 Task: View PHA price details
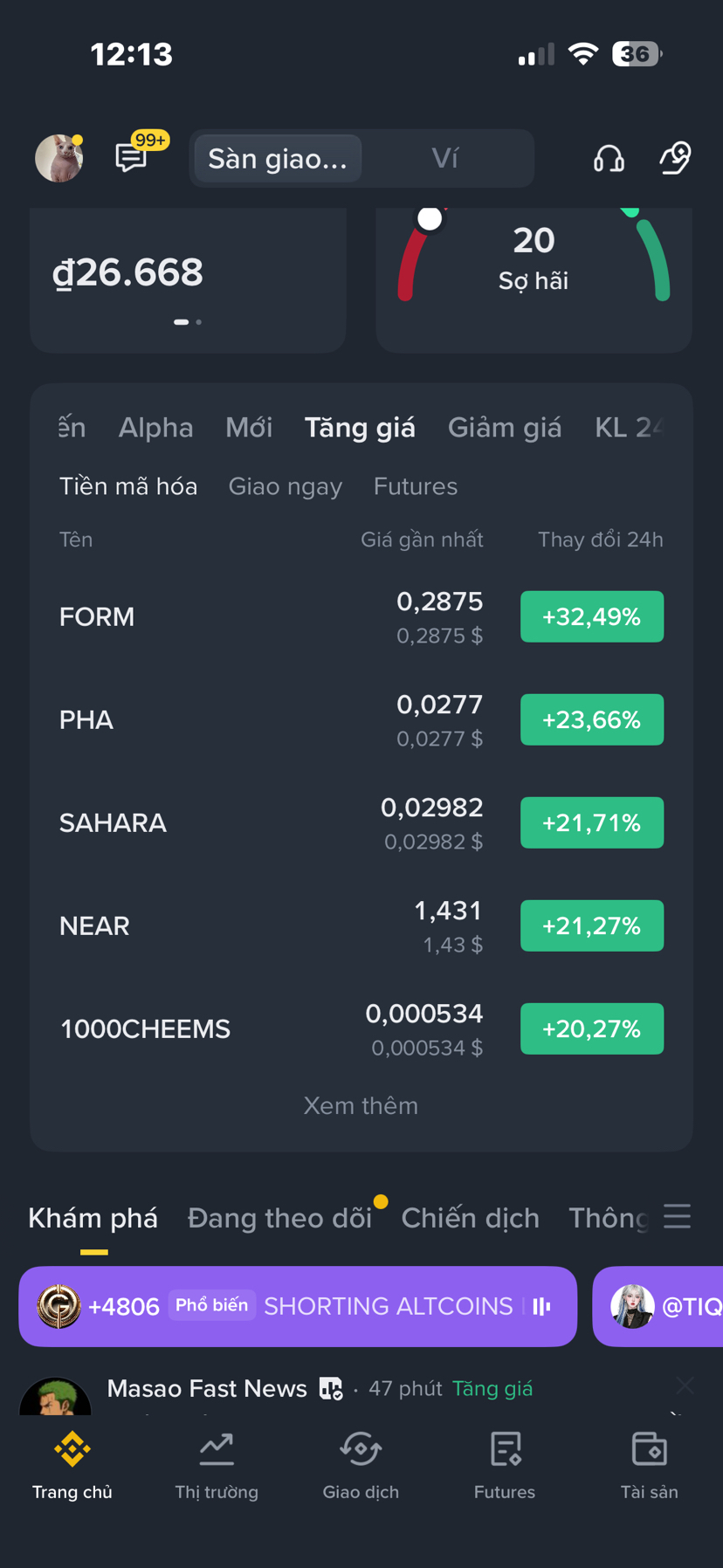click(x=86, y=720)
